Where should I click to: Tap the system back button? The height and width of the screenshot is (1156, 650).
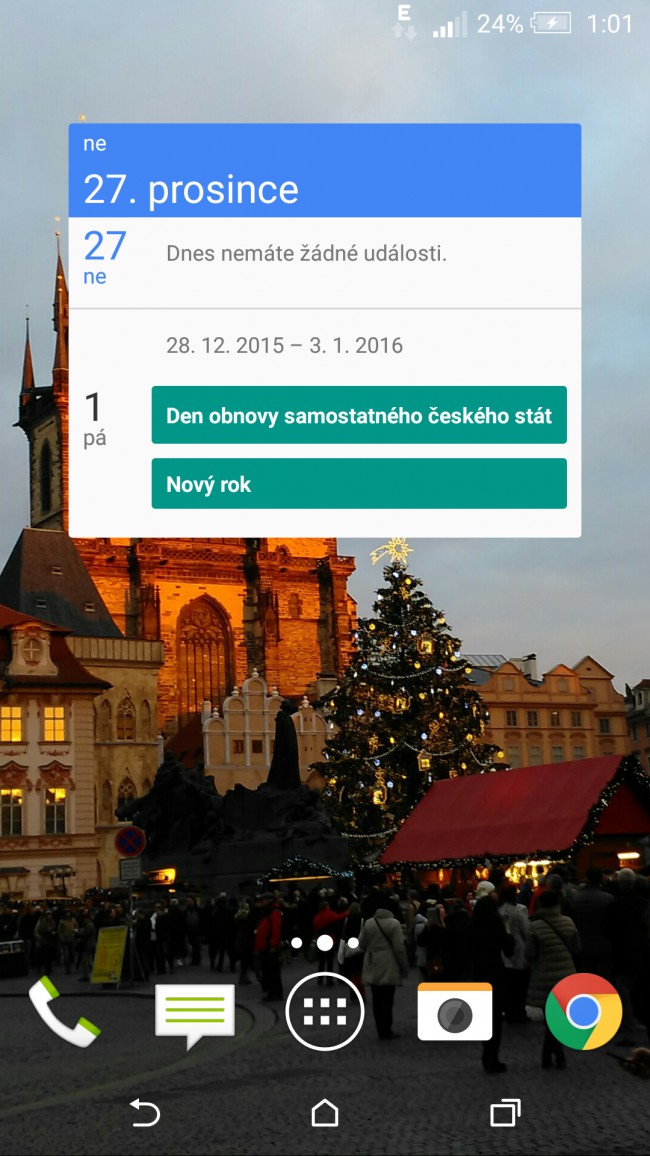click(x=145, y=1112)
